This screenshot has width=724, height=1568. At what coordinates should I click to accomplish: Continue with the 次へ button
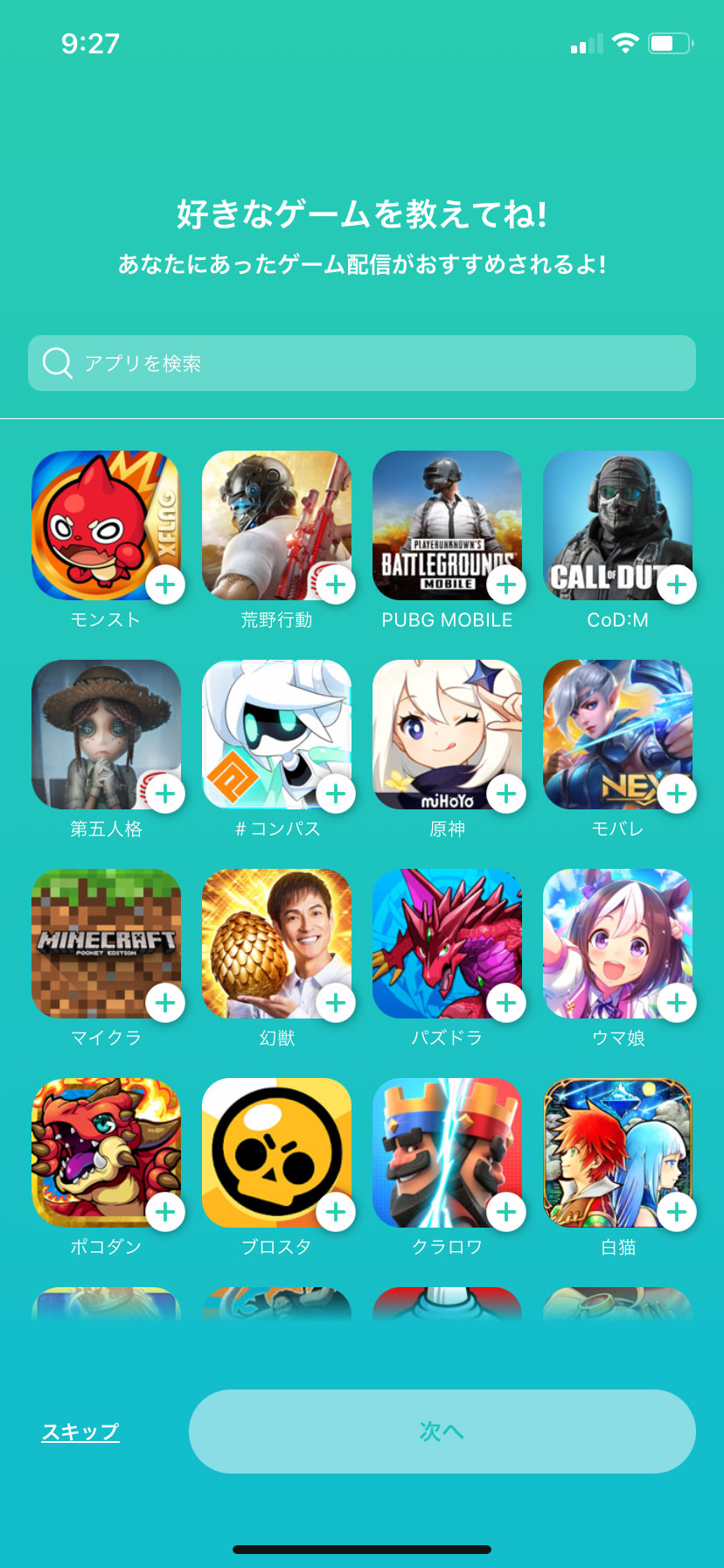(x=442, y=1431)
